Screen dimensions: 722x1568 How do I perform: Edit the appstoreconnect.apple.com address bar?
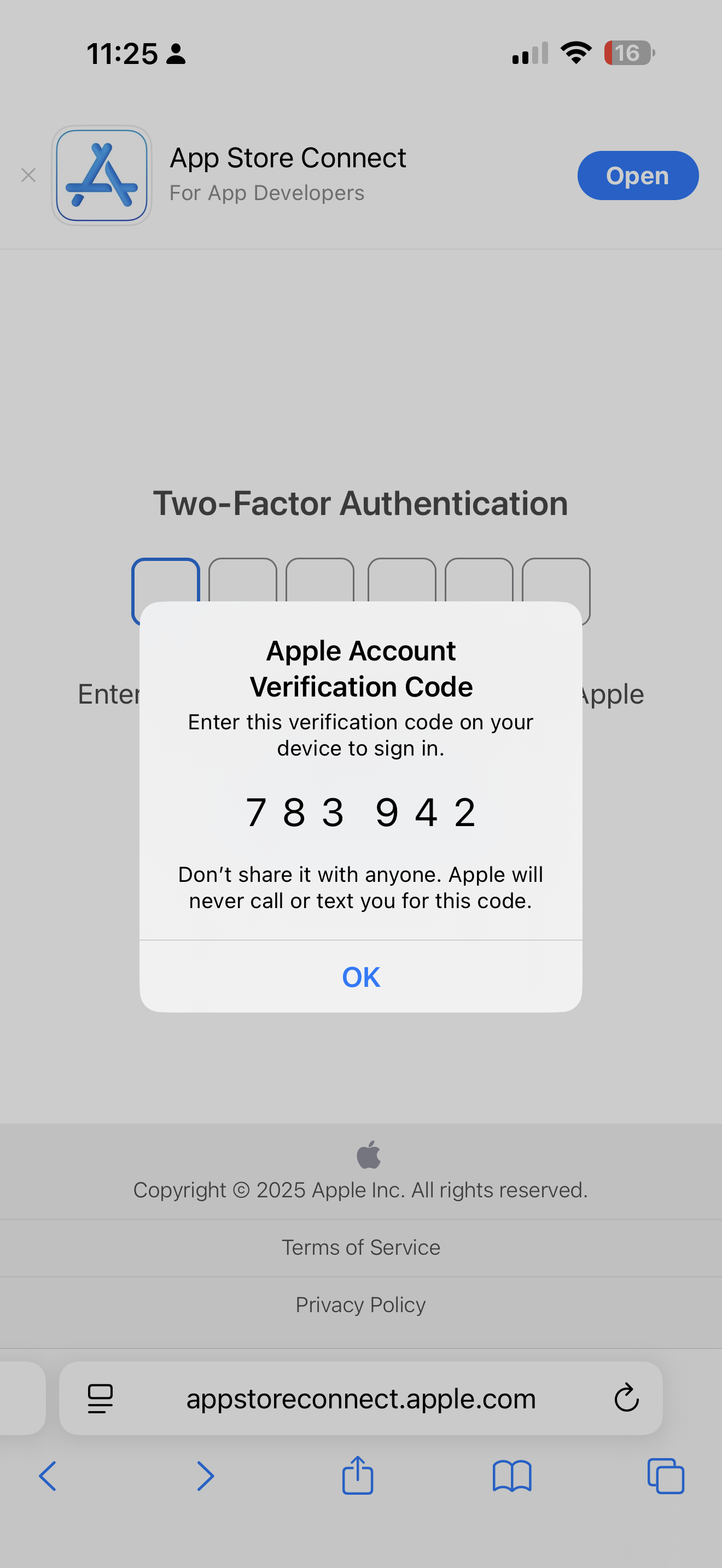click(x=360, y=1398)
